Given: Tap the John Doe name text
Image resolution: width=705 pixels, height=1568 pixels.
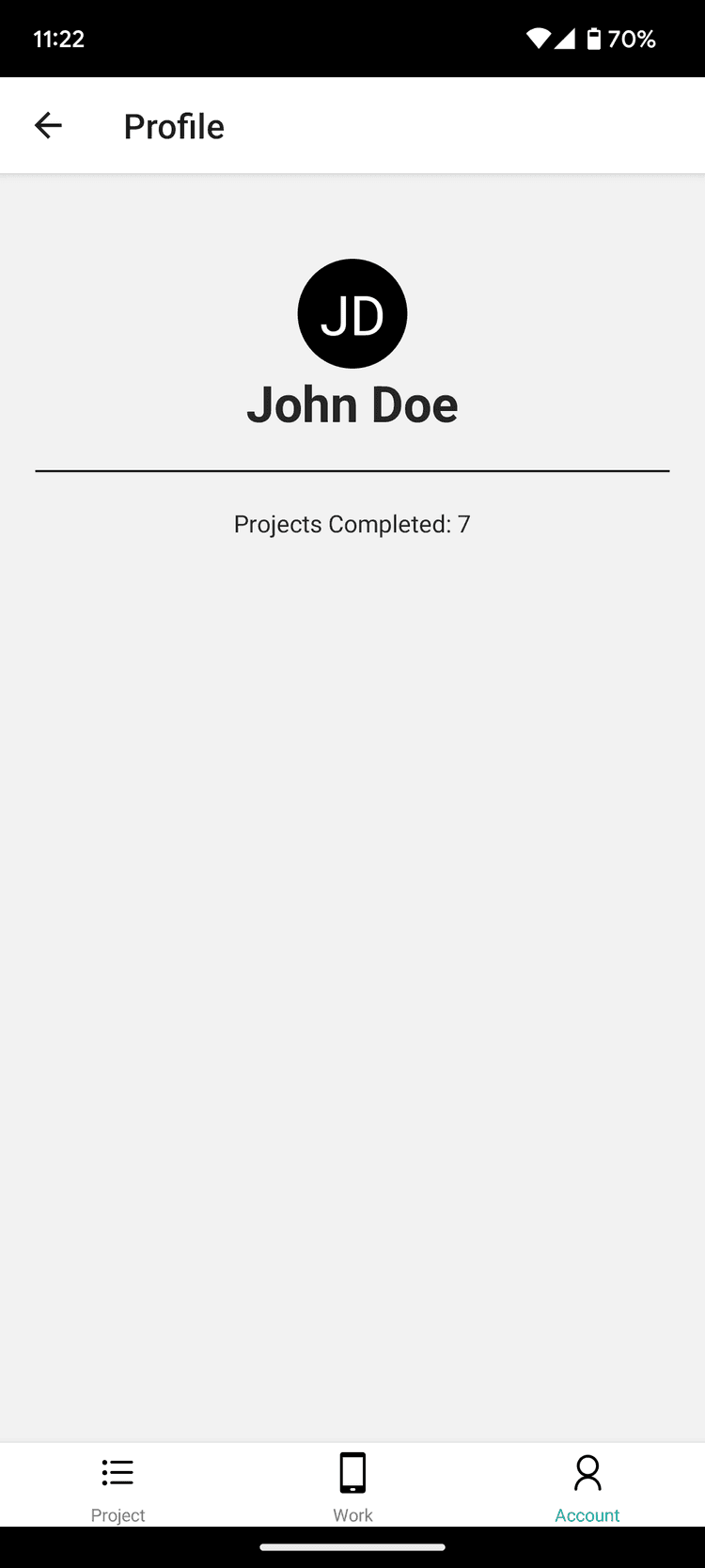Looking at the screenshot, I should point(352,403).
